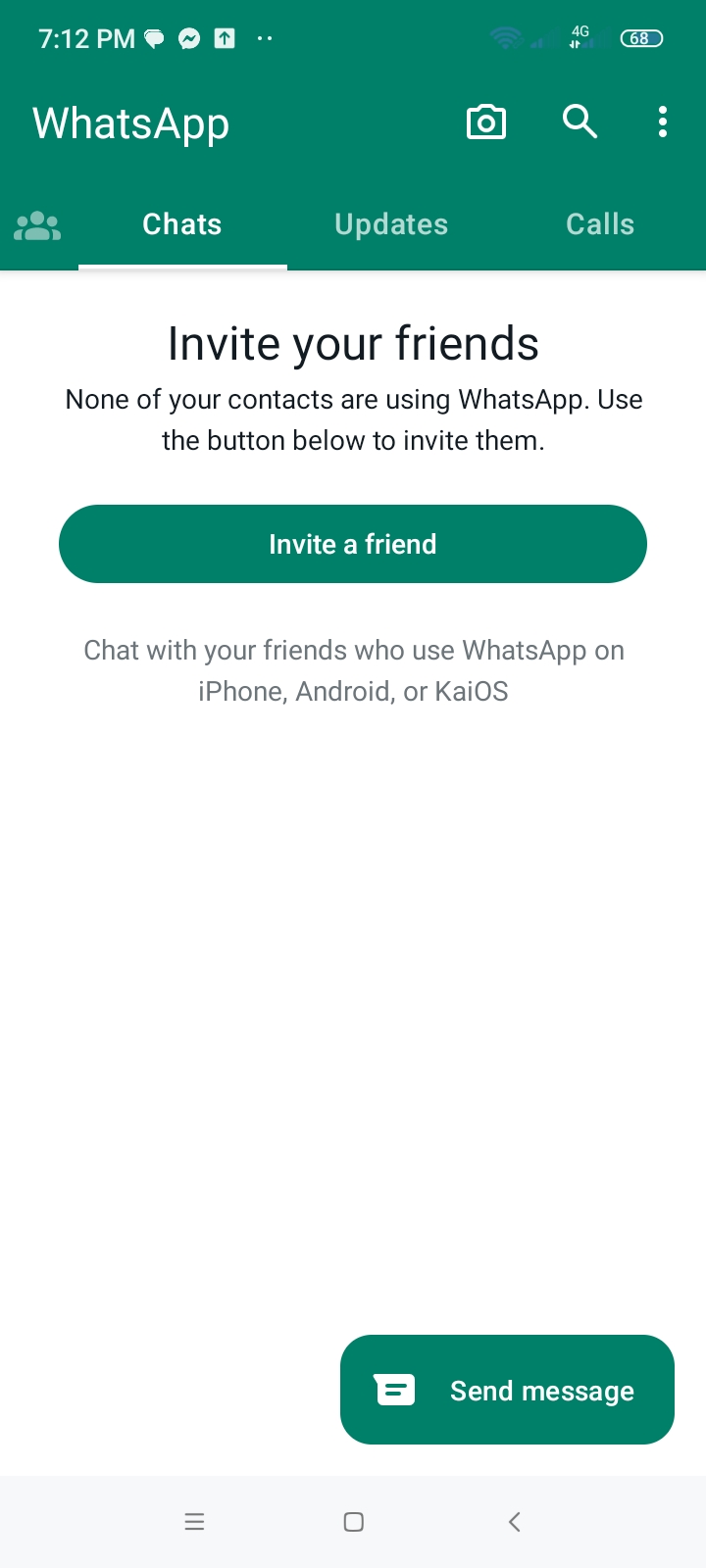Tap Invite a friend button
Screen dimensions: 706x1568
[x=353, y=544]
